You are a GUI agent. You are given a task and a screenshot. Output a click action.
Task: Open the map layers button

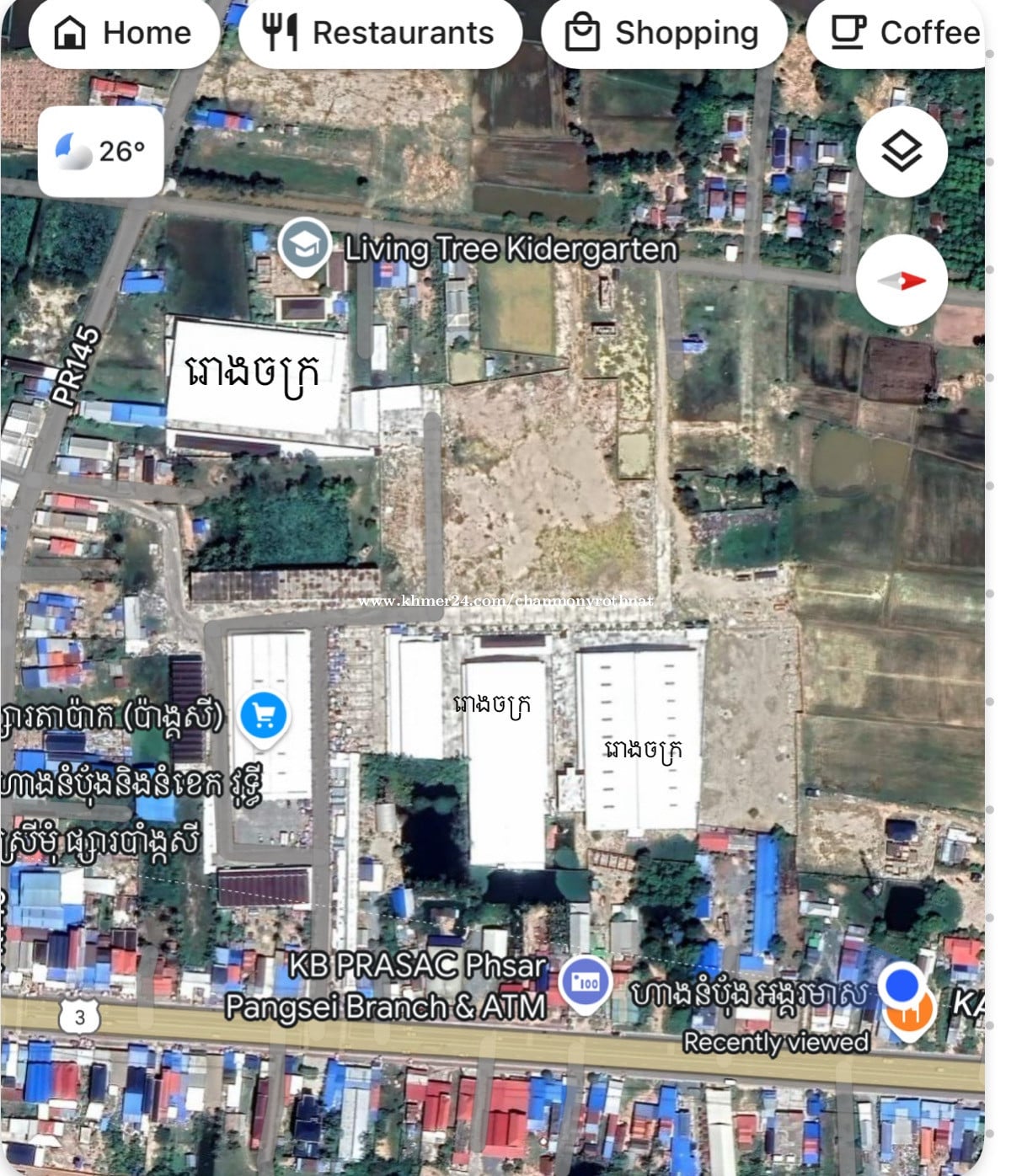[x=901, y=152]
